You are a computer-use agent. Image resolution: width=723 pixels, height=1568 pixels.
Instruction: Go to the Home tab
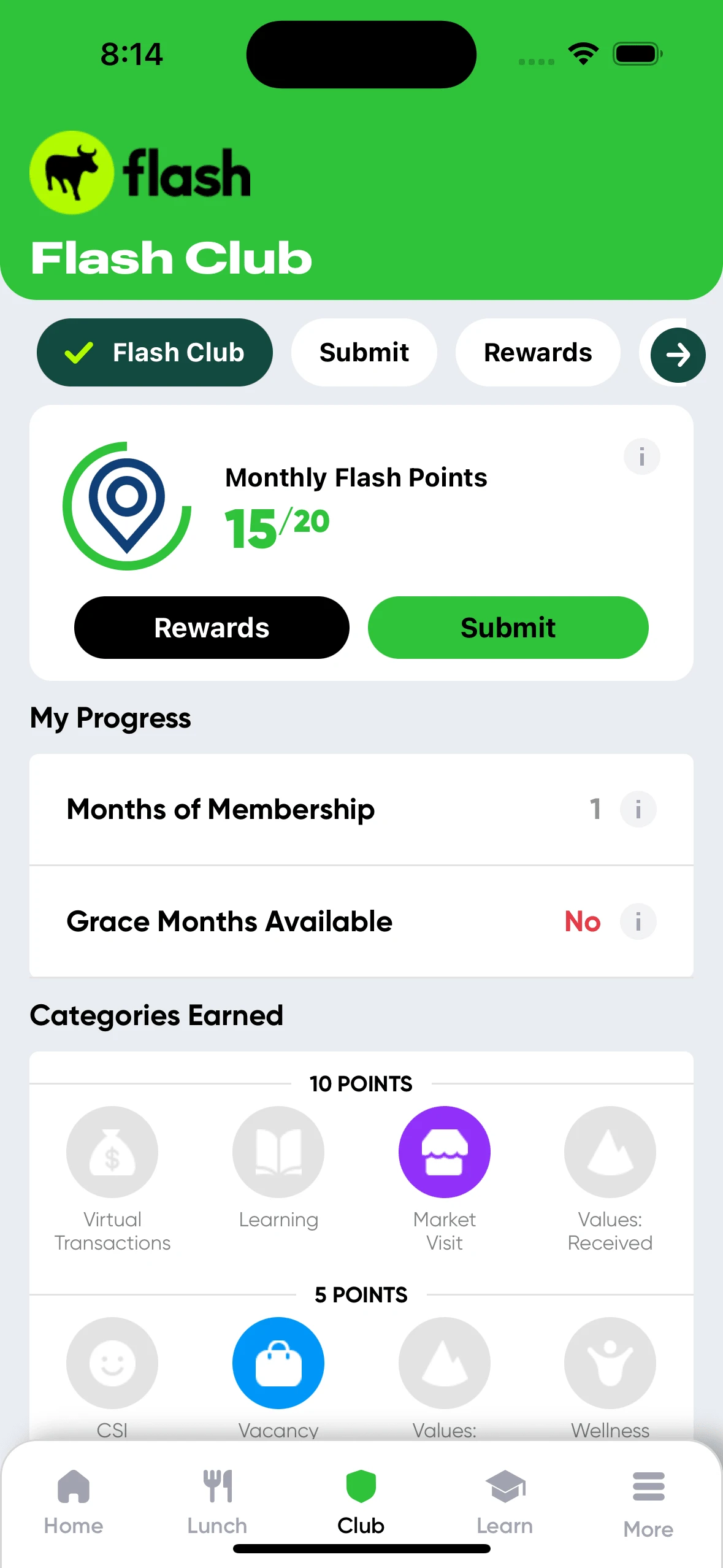coord(74,1501)
